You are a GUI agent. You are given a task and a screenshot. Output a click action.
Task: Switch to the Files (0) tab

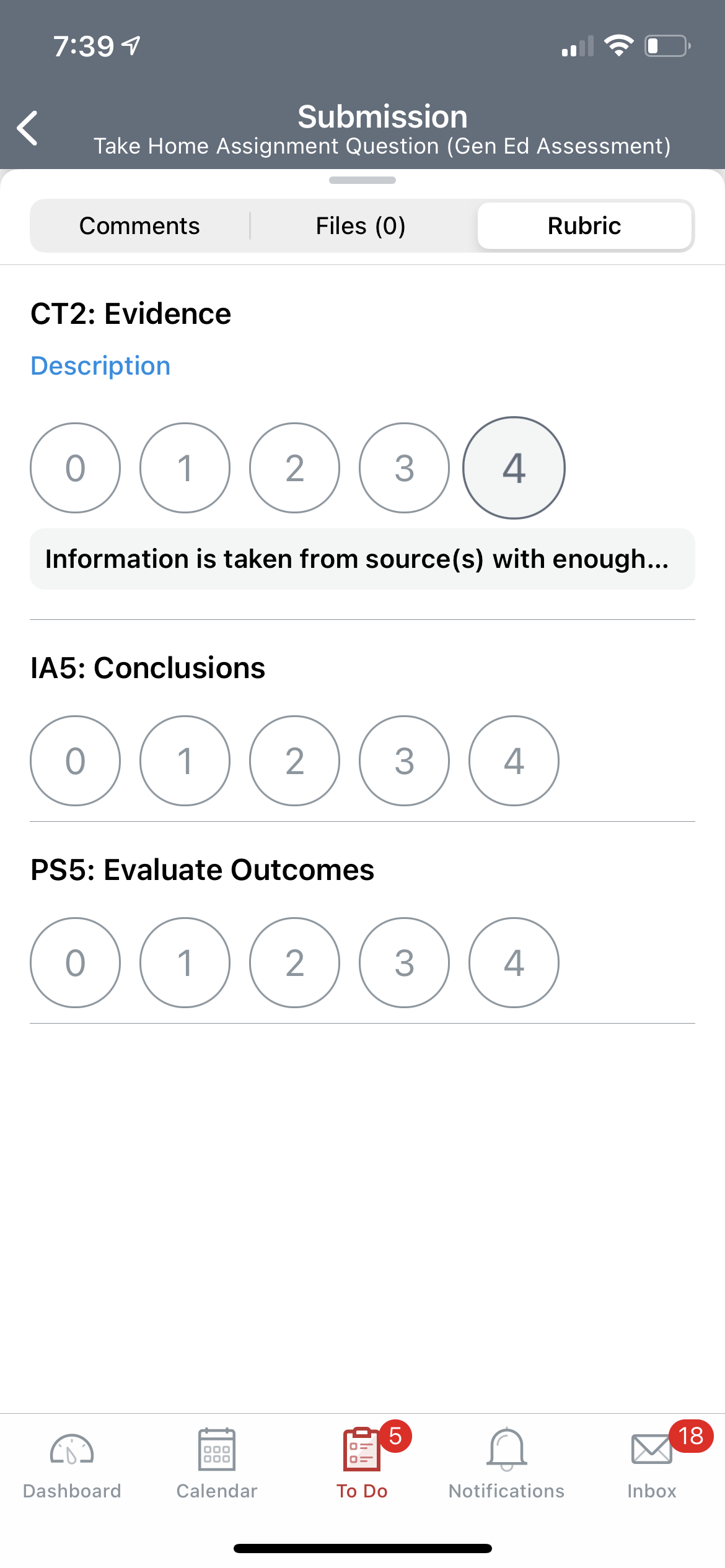361,225
